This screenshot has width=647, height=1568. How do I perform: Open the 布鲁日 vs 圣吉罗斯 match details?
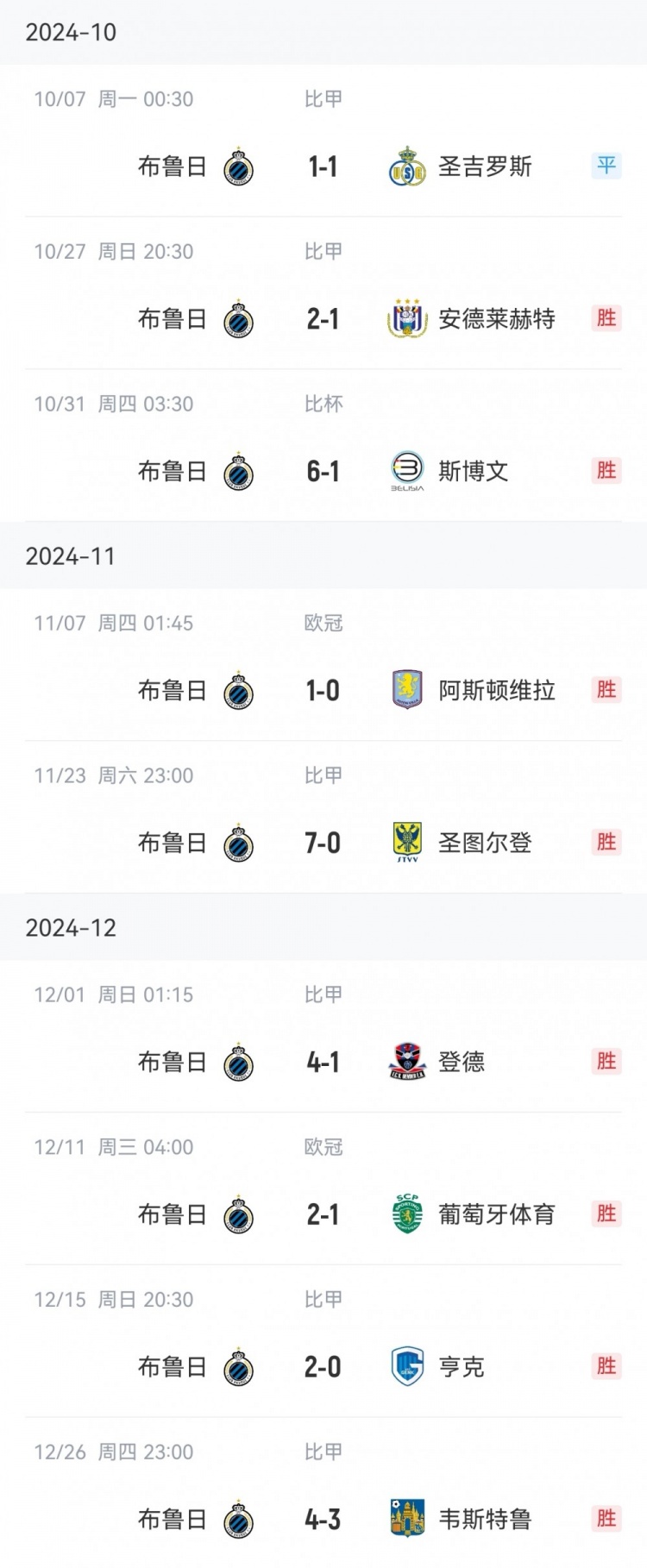323,166
